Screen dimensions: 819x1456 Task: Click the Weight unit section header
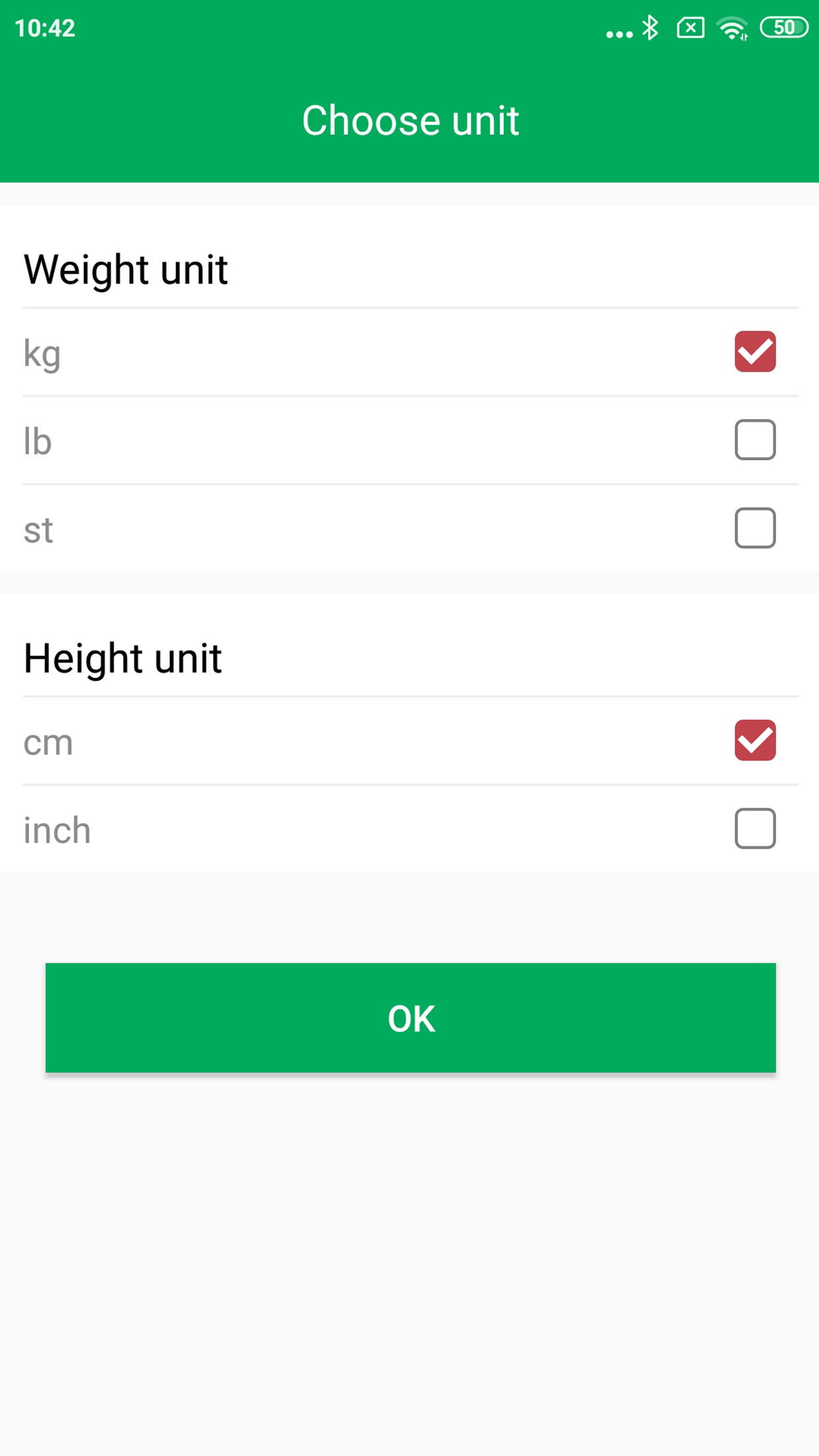[125, 268]
